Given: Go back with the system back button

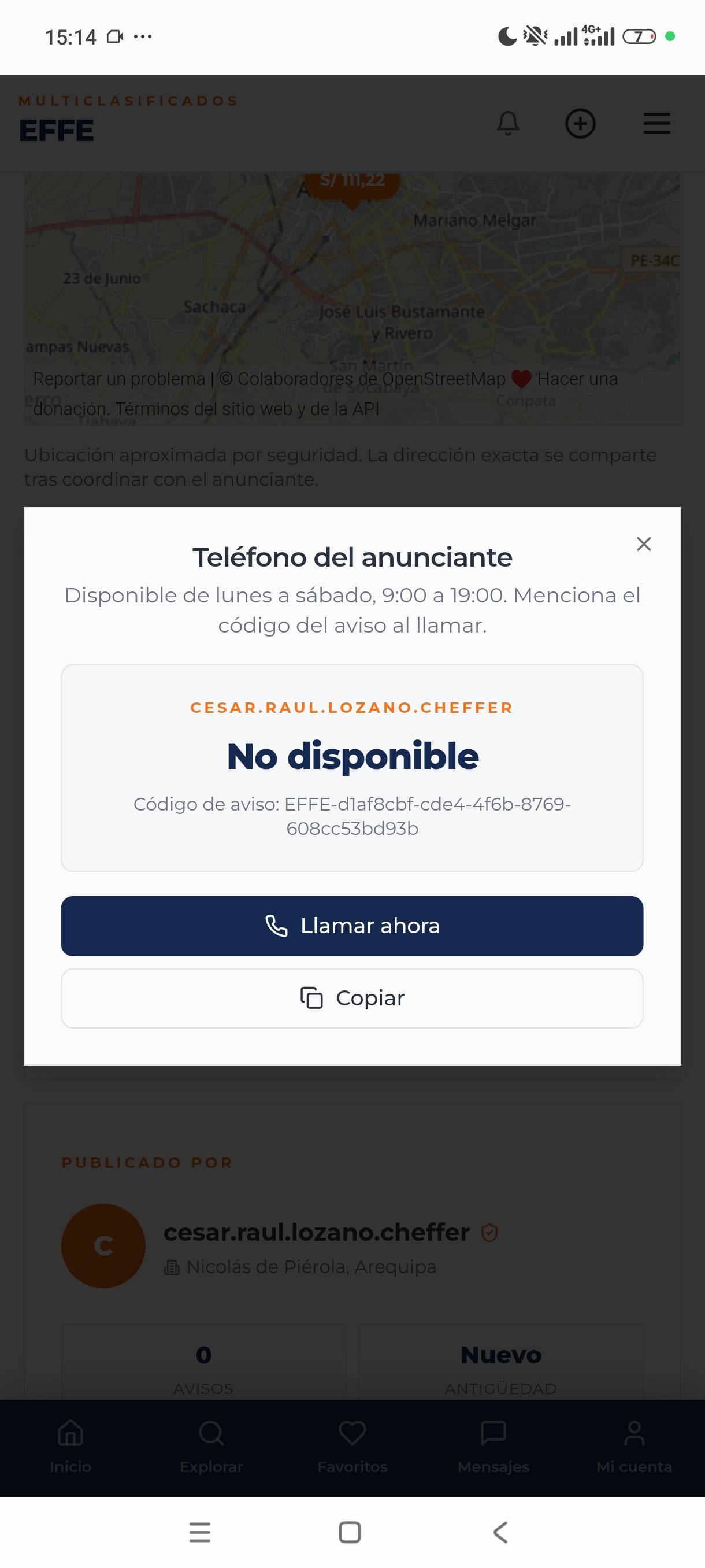Looking at the screenshot, I should [x=500, y=1532].
